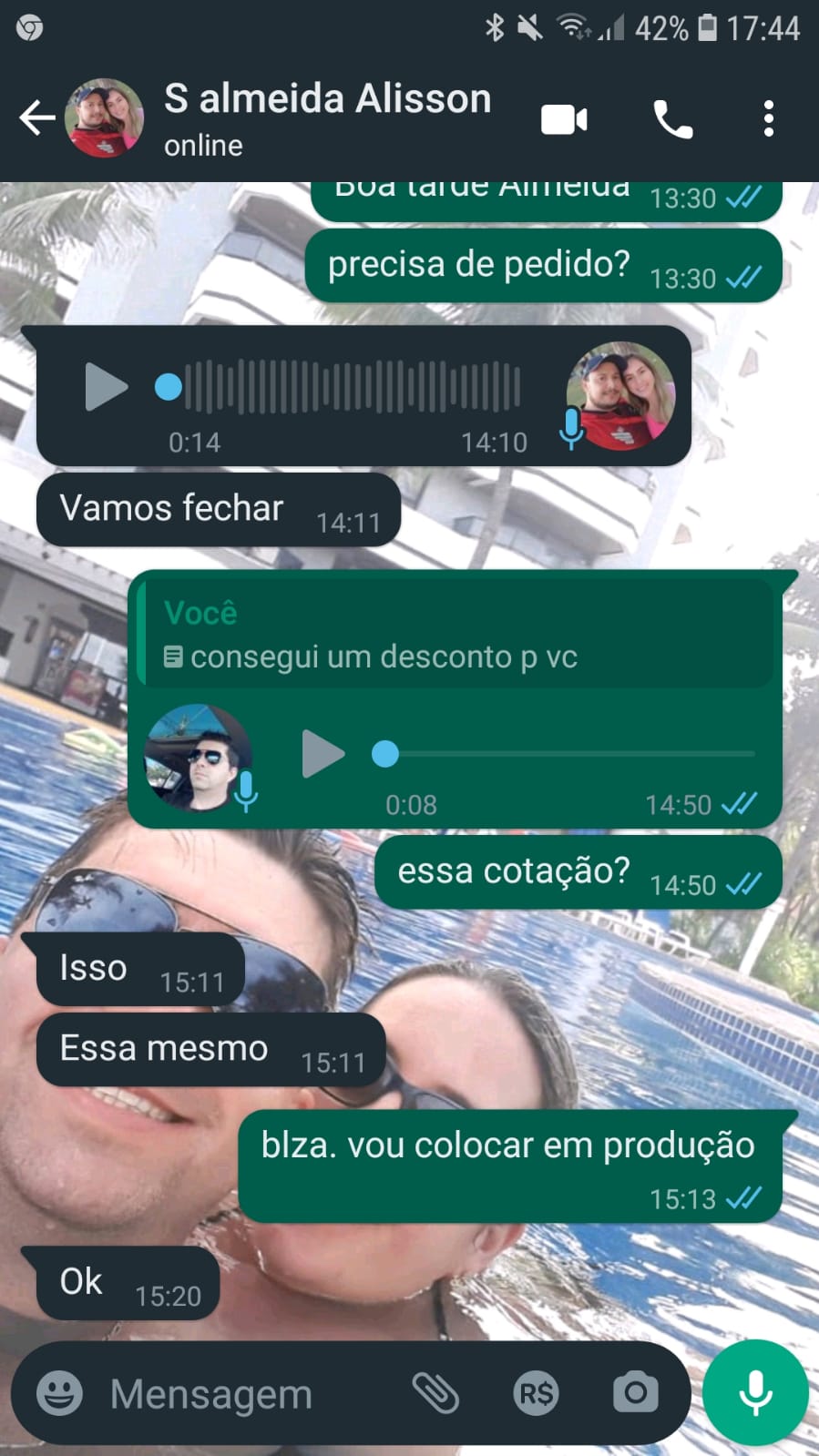Attach a file with the paperclip
This screenshot has width=819, height=1456.
pyautogui.click(x=435, y=1393)
